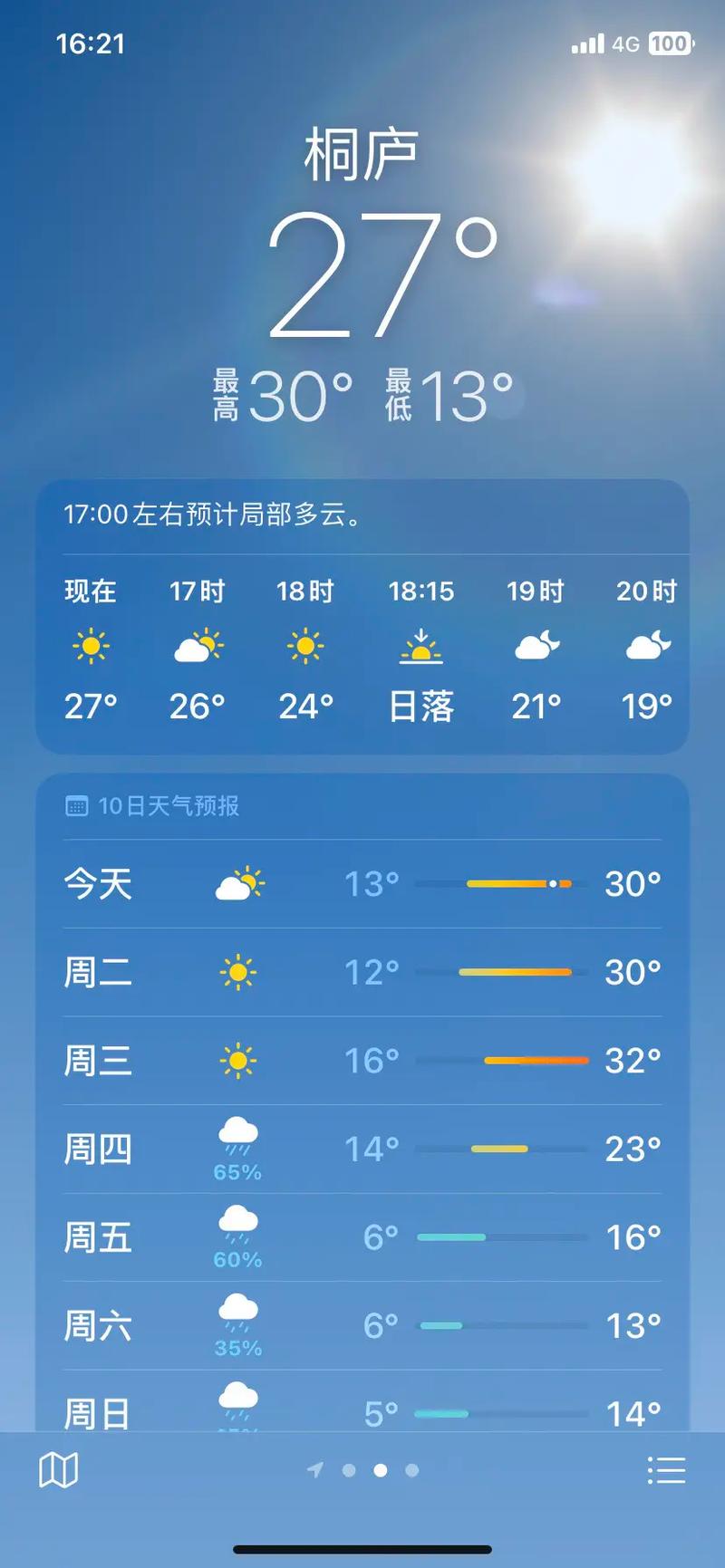725x1568 pixels.
Task: Open the 周三 daily forecast
Action: [x=362, y=1060]
